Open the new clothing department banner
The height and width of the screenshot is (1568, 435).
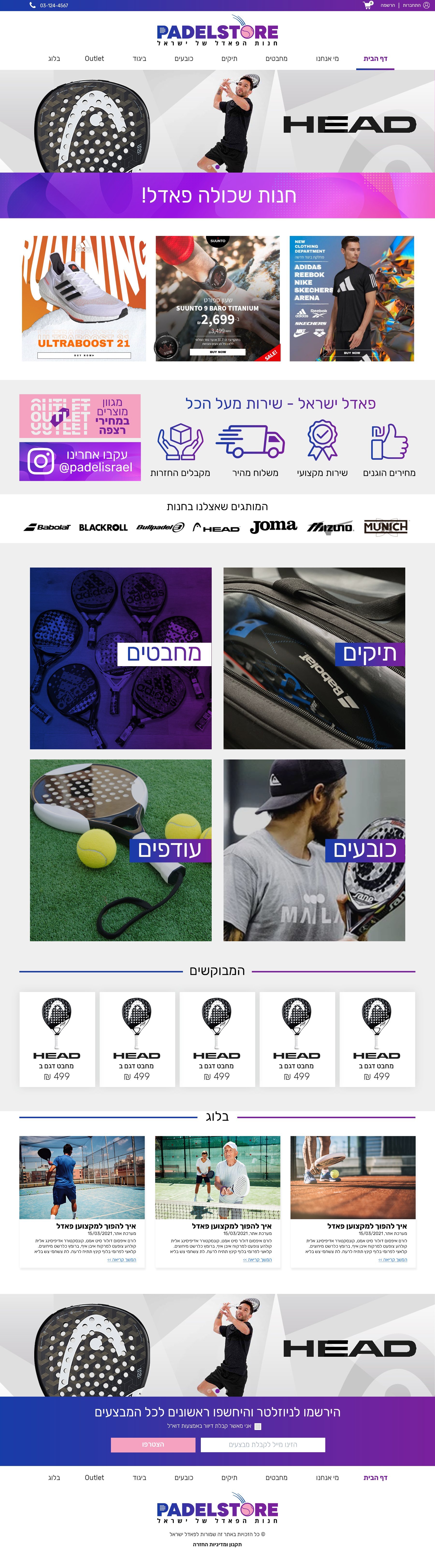tap(352, 298)
